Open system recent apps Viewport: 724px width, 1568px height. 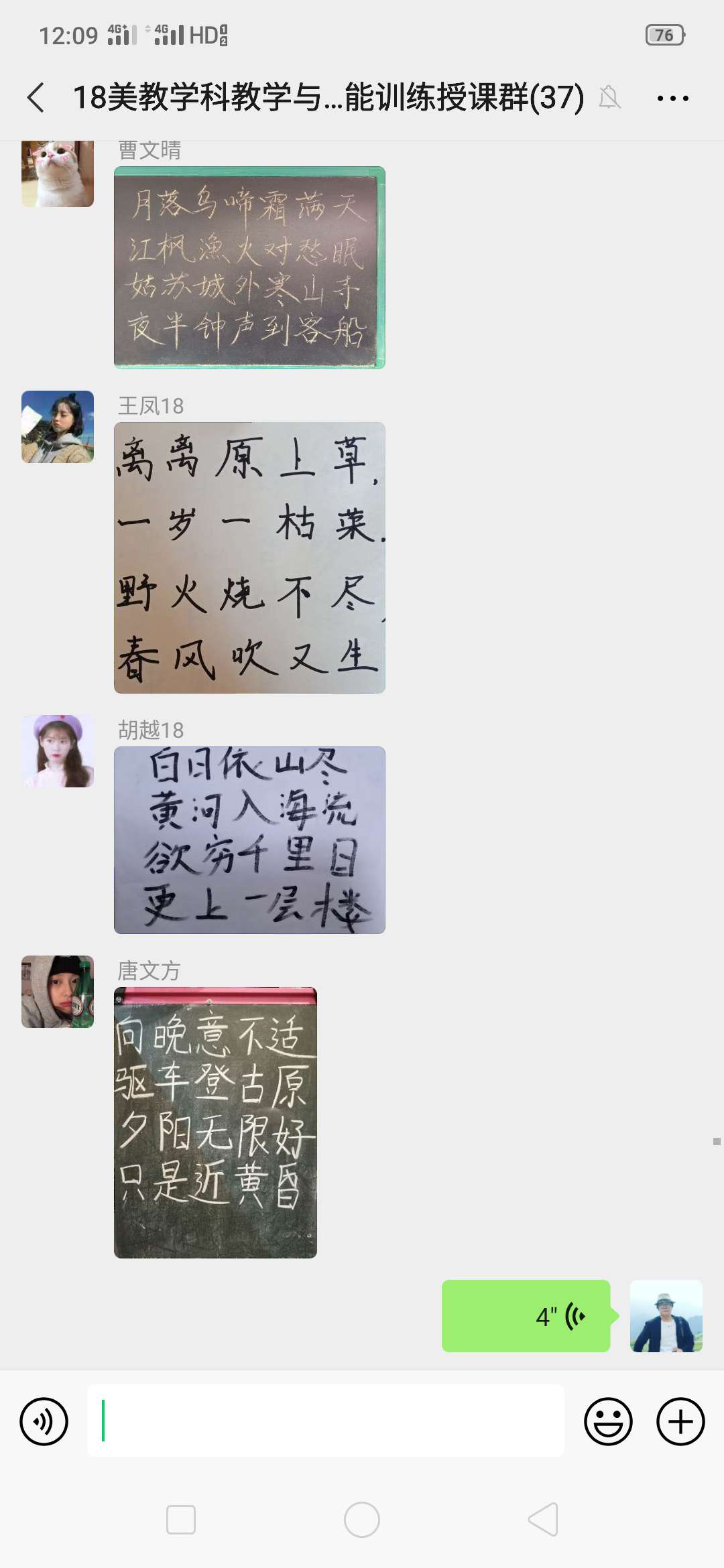pyautogui.click(x=181, y=1520)
